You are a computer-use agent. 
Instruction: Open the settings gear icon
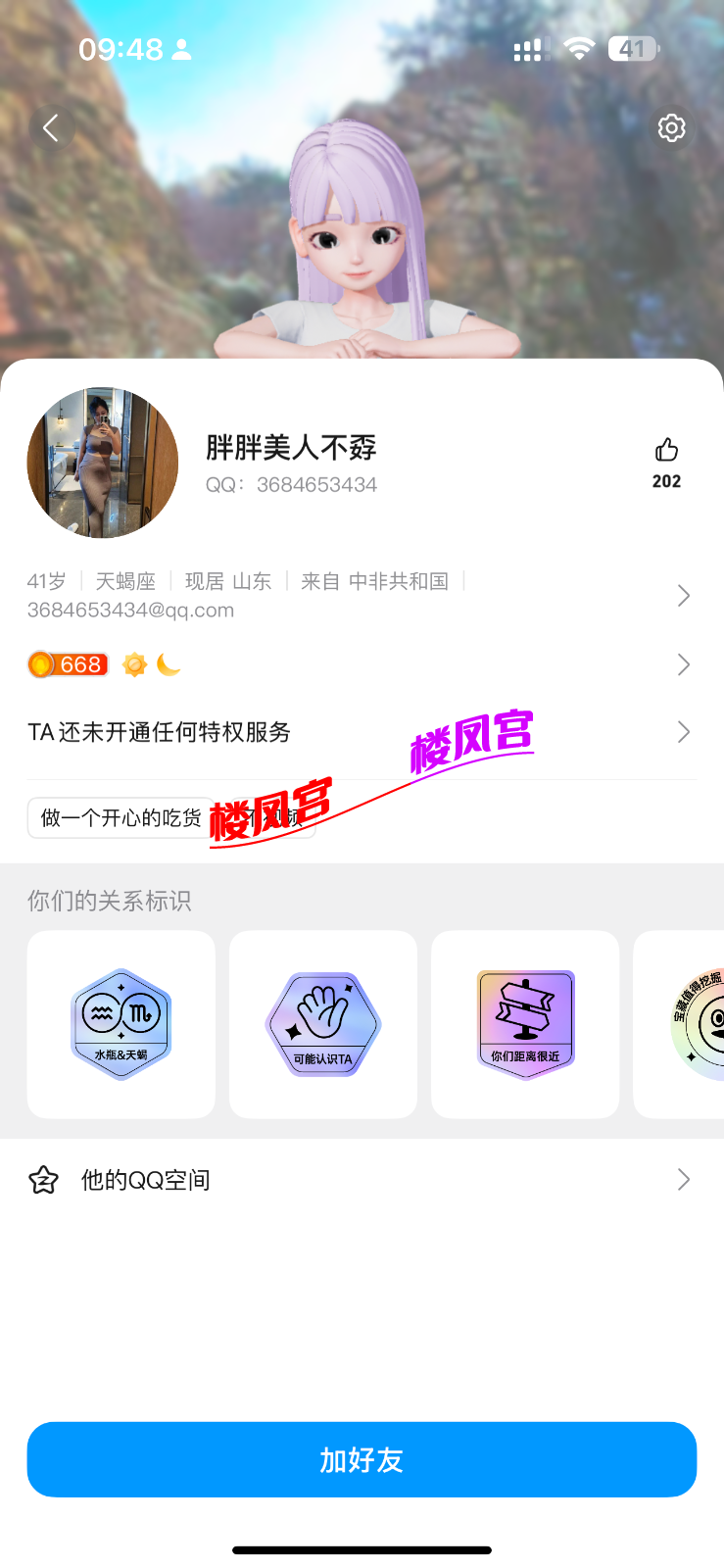671,128
